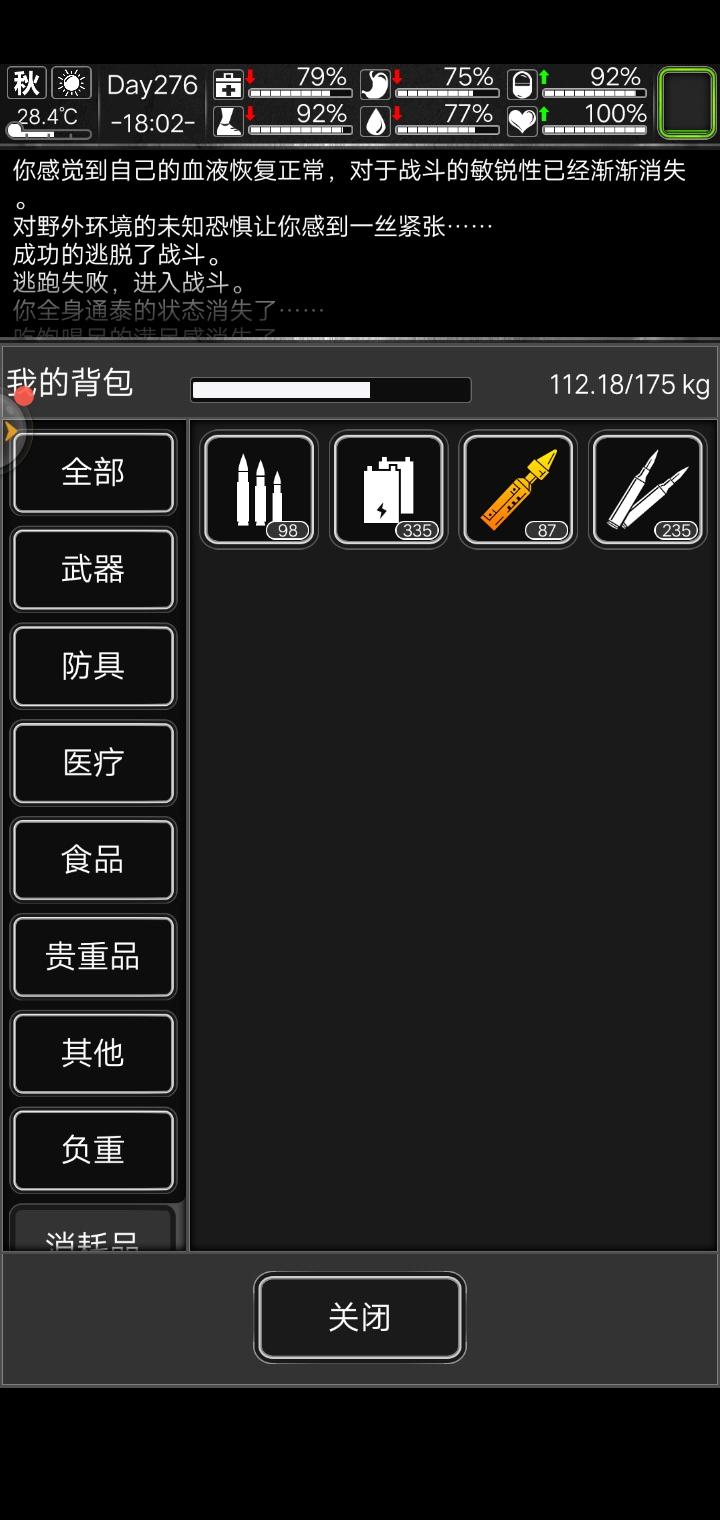
Task: Select the orange bullet item with 87
Action: [518, 489]
